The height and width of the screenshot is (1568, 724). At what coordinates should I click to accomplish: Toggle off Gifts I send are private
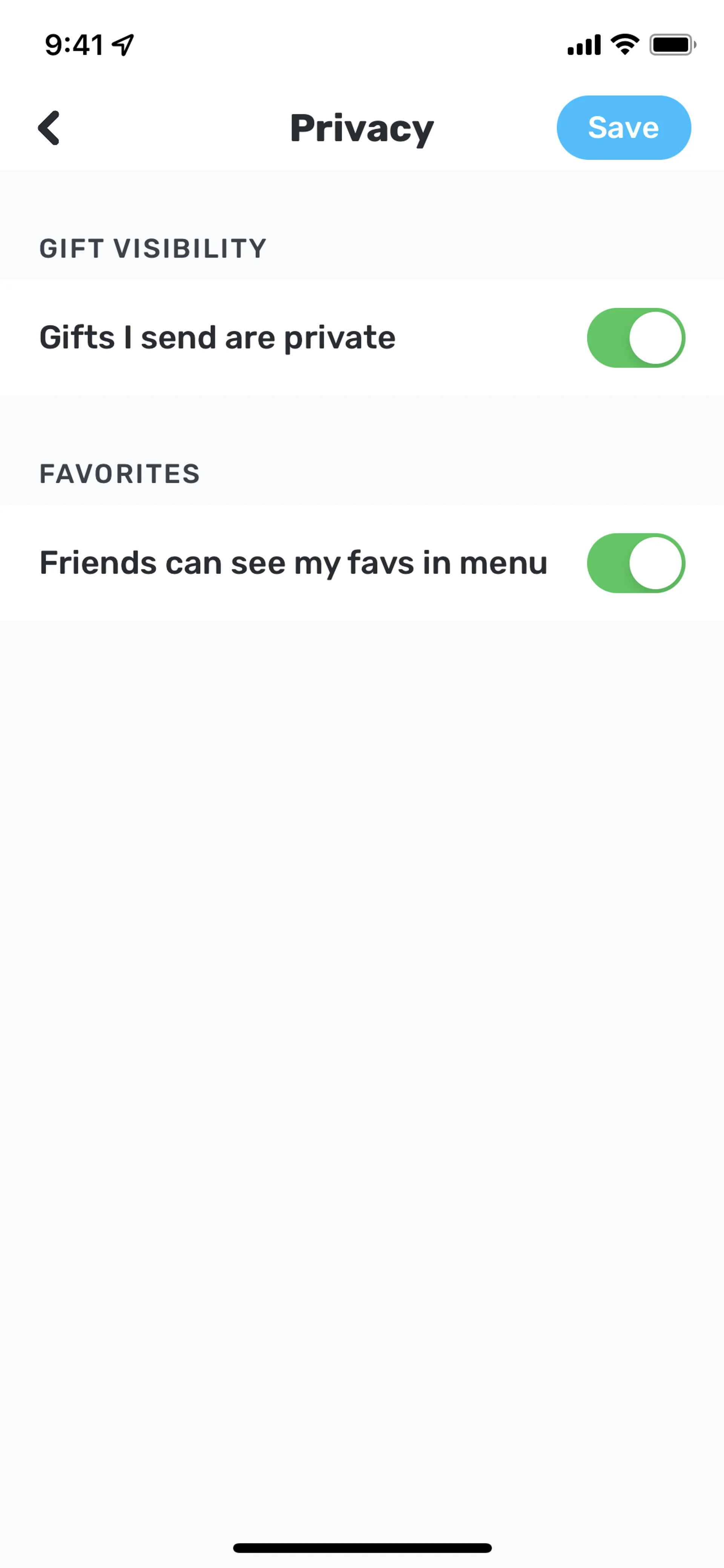(x=635, y=338)
